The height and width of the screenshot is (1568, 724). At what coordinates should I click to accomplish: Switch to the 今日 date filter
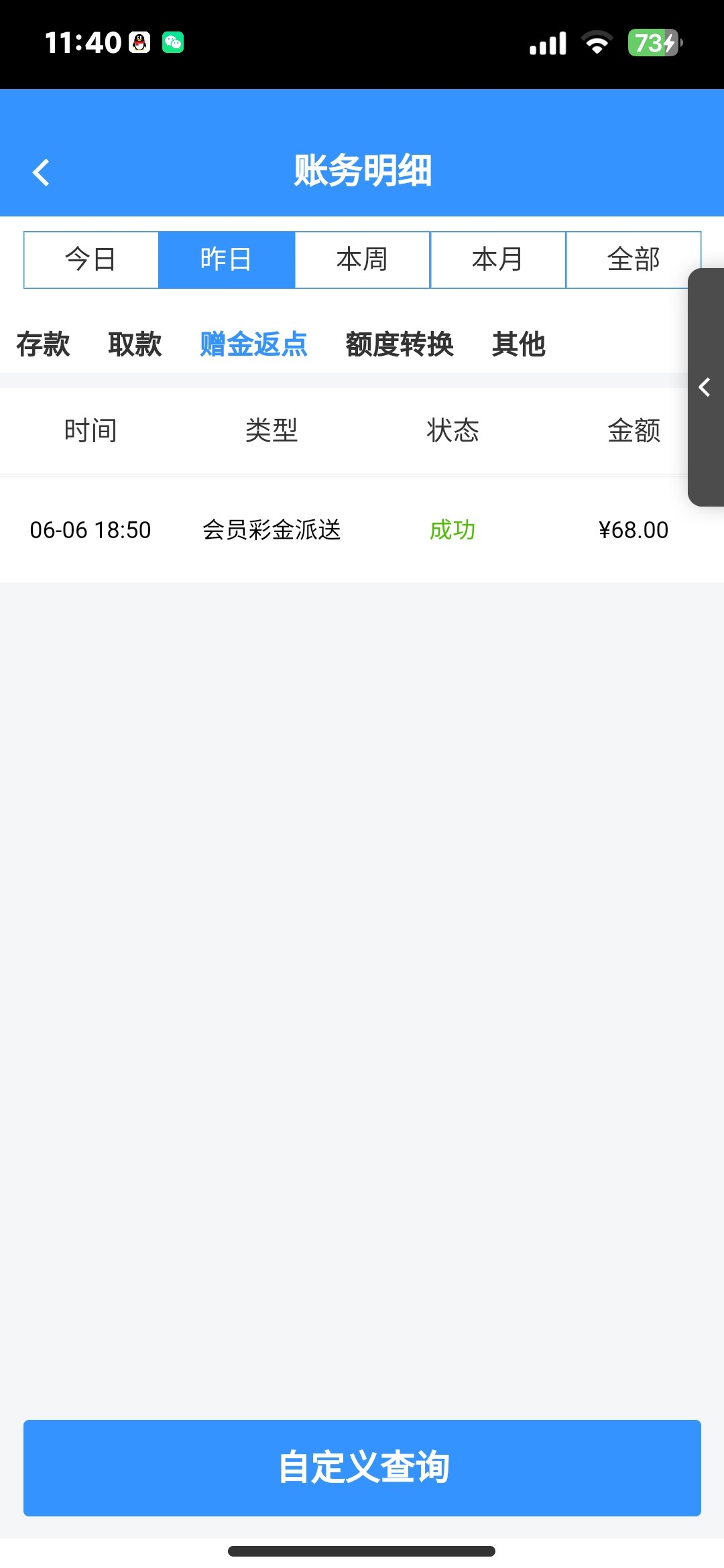click(x=91, y=260)
